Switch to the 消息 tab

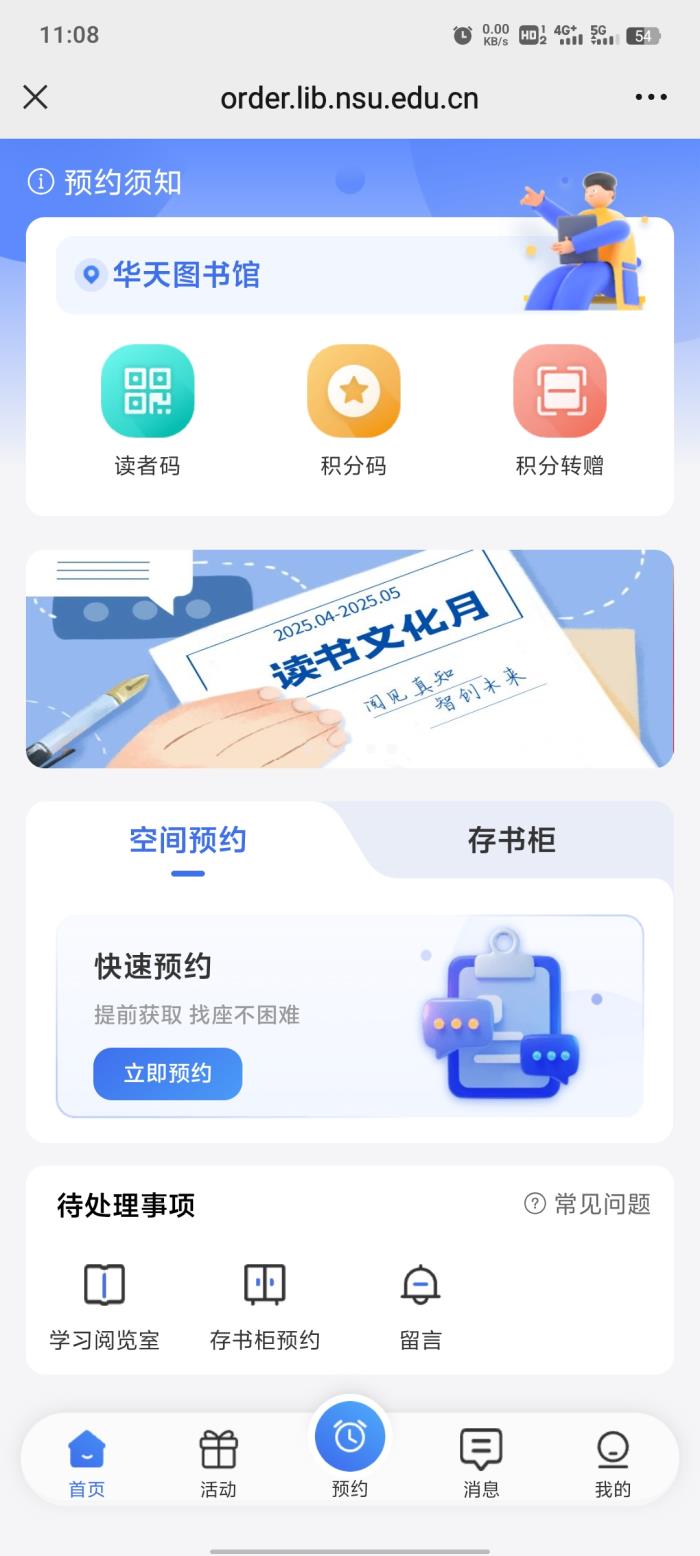coord(481,1461)
